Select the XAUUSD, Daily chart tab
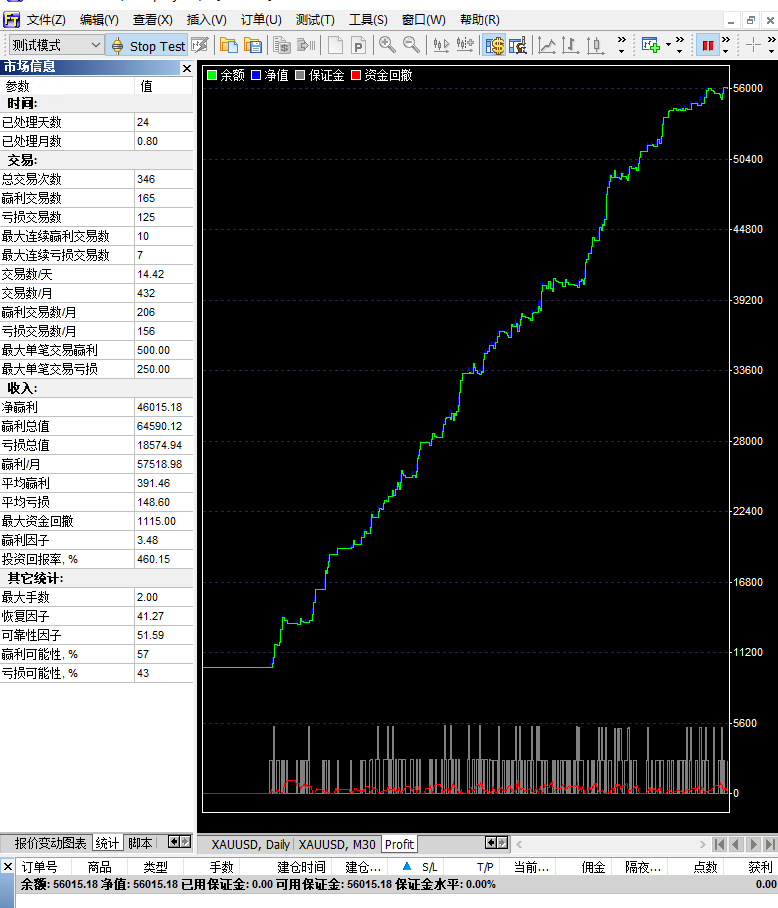 (x=249, y=844)
